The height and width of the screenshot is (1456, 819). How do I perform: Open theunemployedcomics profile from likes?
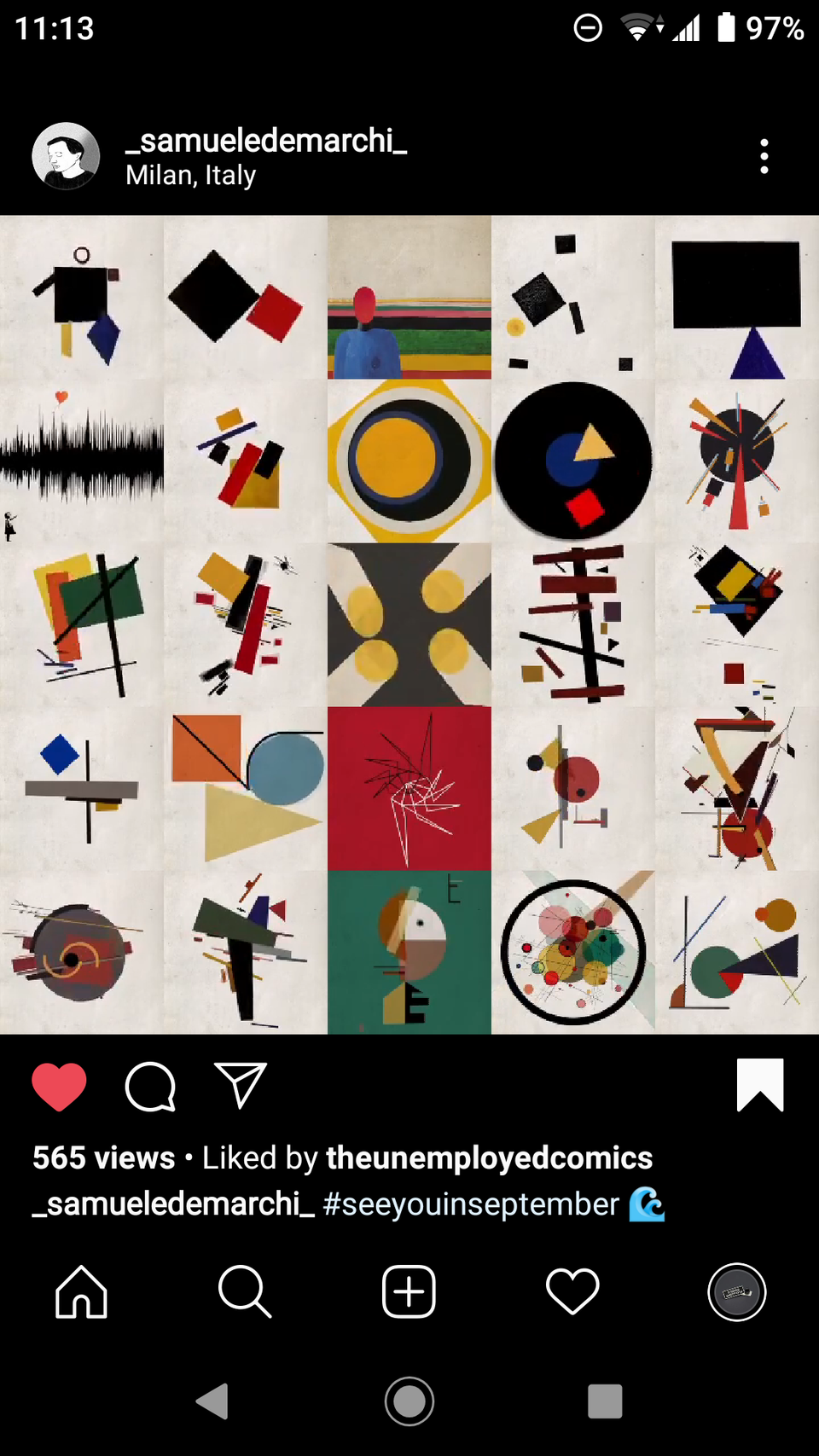coord(489,1158)
